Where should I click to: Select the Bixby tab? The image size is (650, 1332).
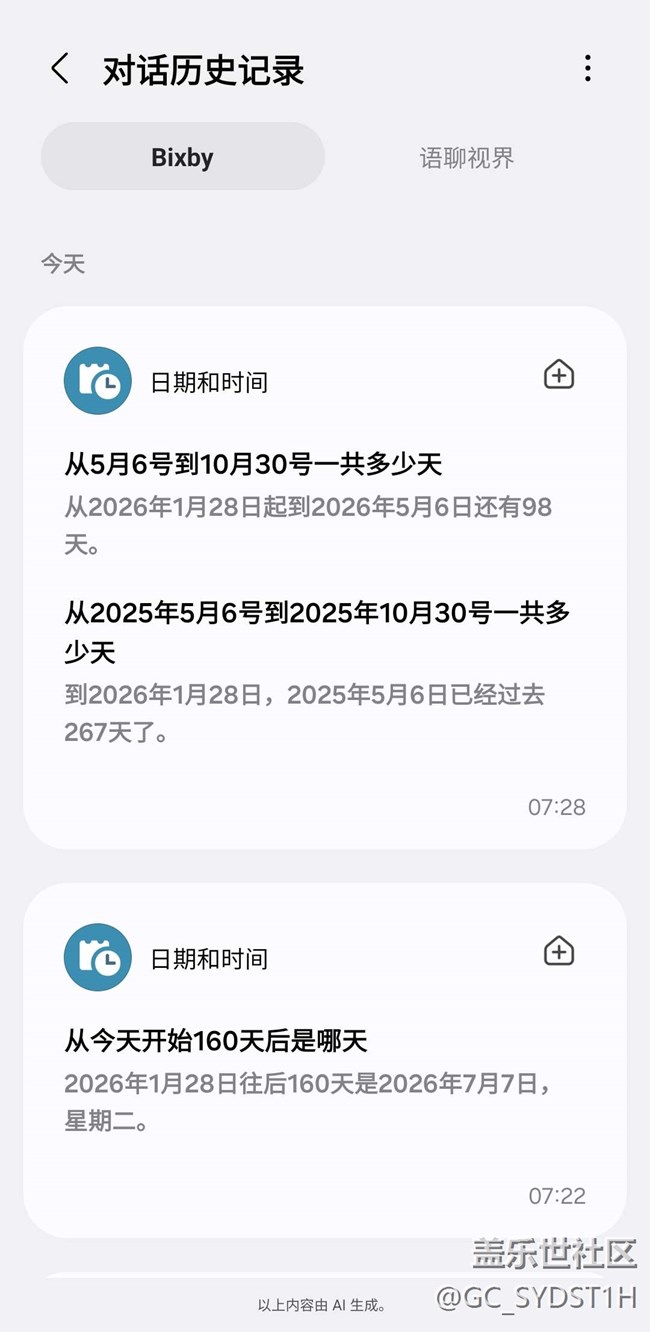pos(183,157)
